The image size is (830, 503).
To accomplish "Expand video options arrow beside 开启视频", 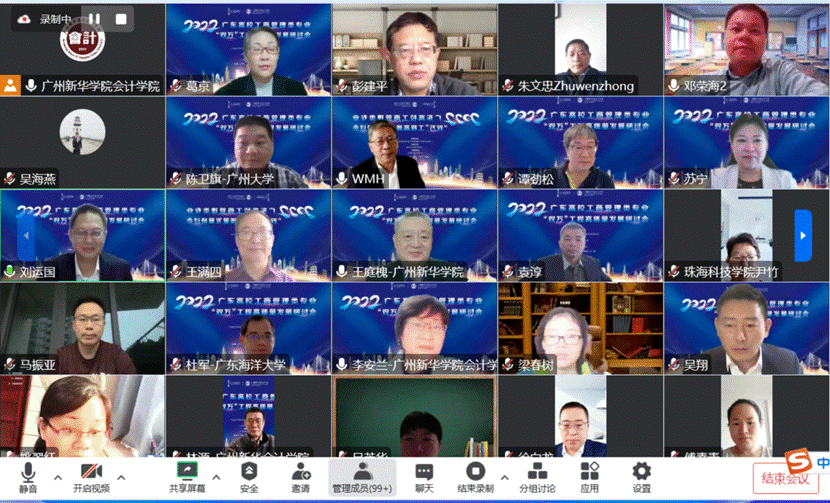I will click(x=122, y=476).
